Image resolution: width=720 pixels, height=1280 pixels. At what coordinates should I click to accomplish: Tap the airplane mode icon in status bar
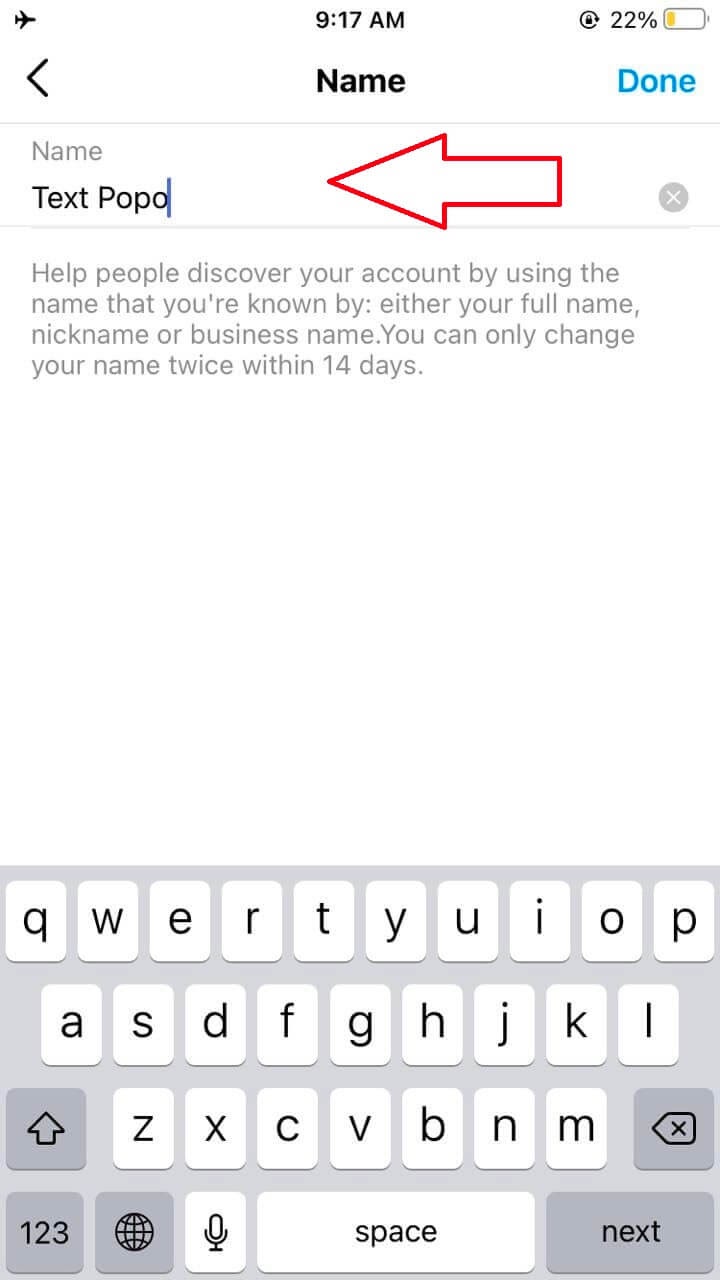tap(26, 18)
